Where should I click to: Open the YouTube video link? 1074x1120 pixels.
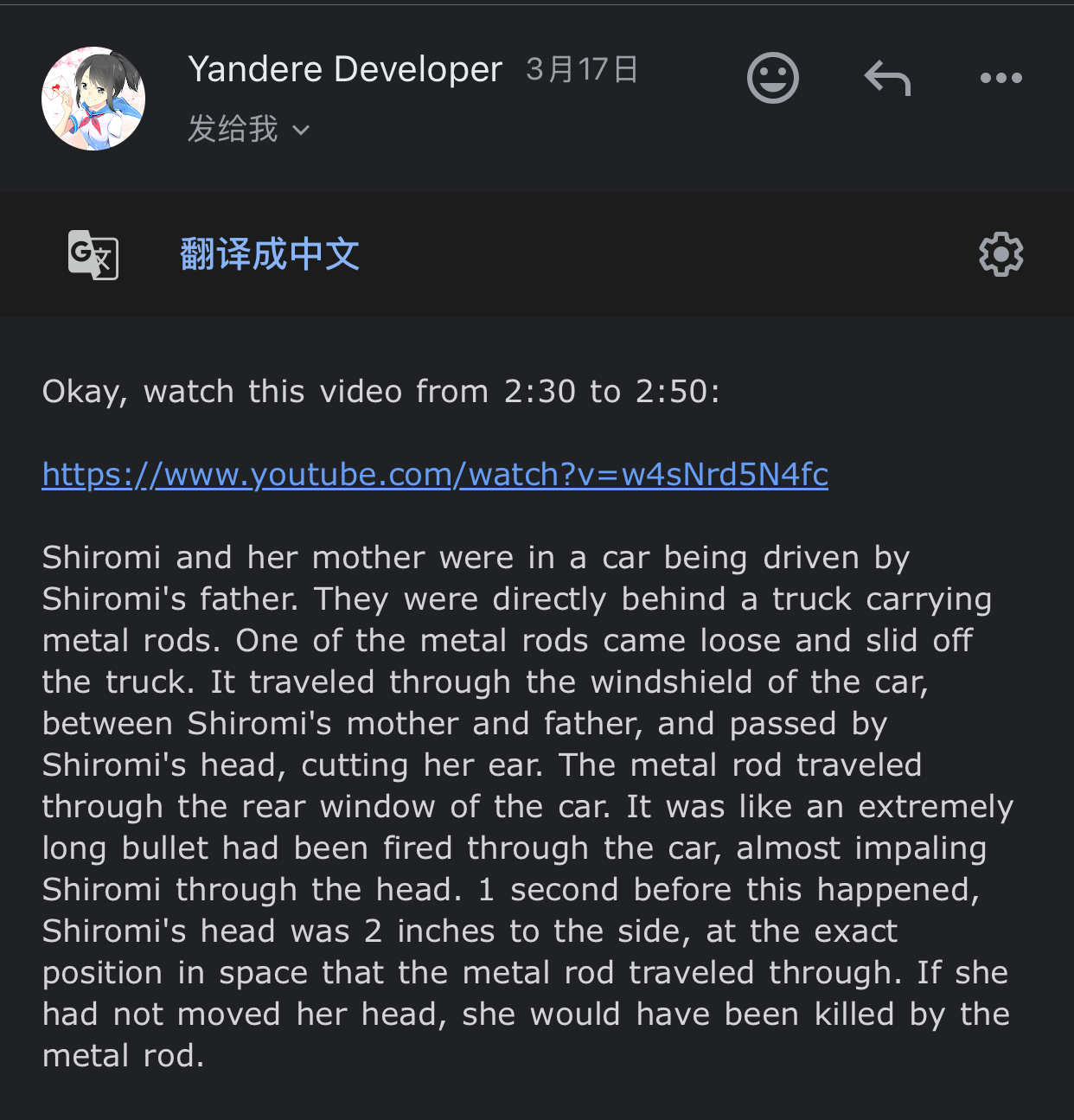pos(435,474)
